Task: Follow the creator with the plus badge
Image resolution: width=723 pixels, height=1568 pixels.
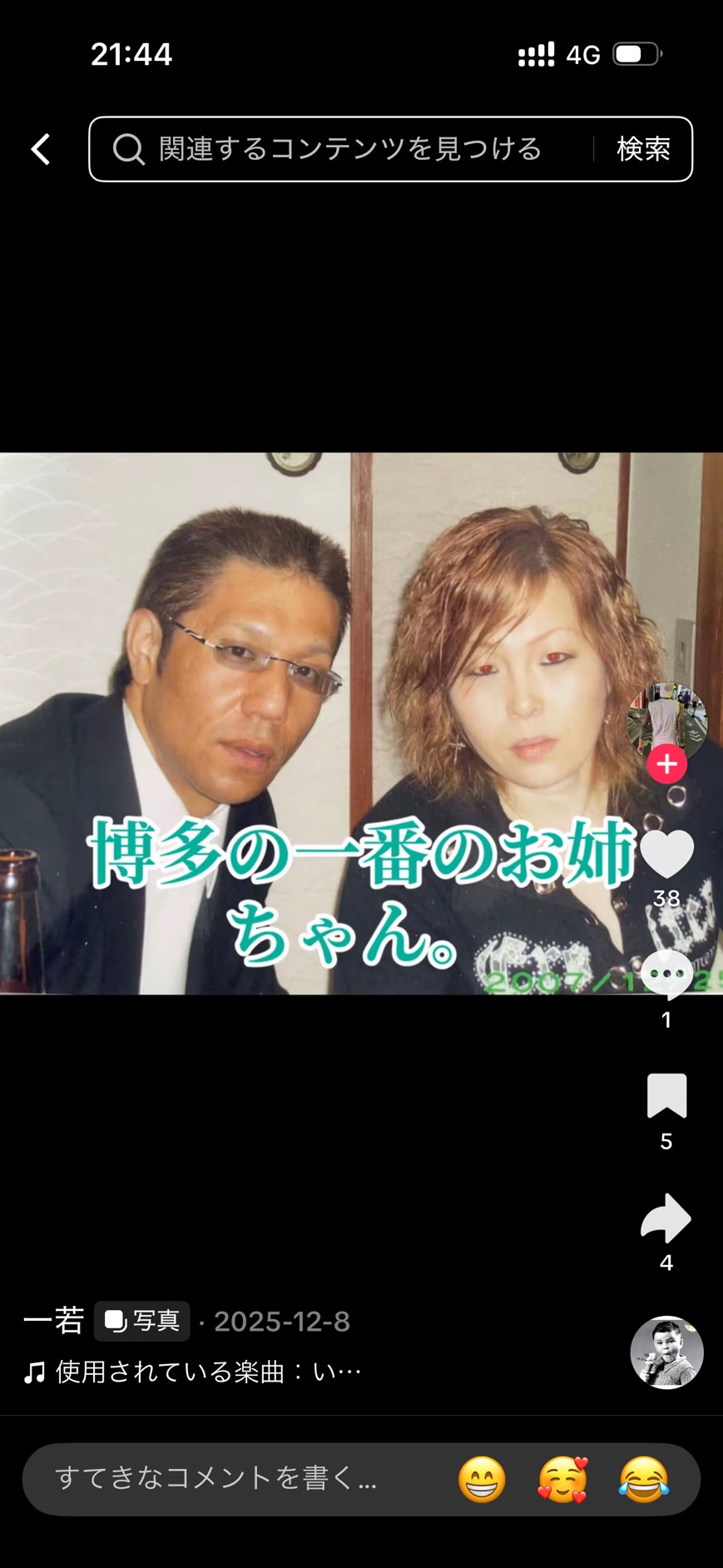Action: pos(666,764)
